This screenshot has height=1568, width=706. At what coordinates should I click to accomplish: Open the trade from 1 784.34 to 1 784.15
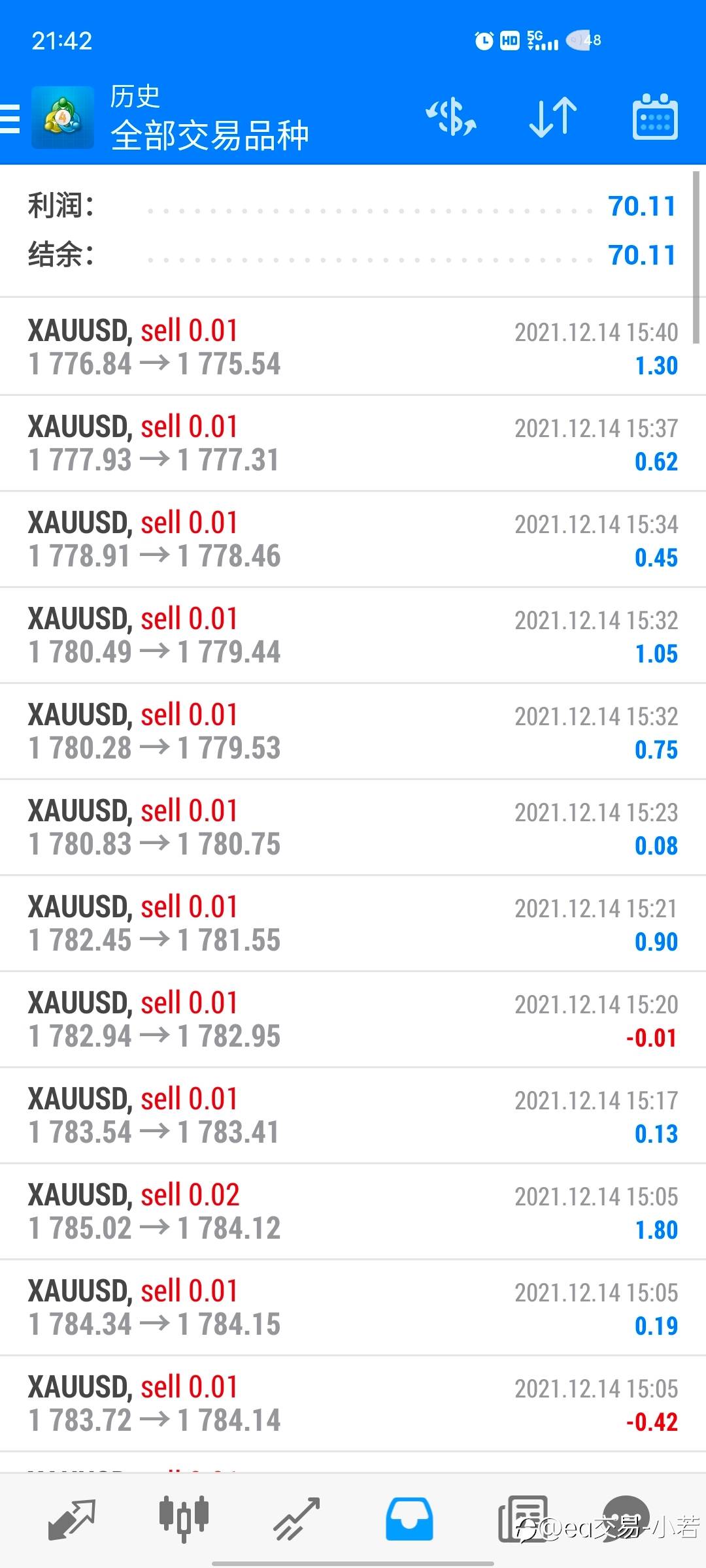(353, 1307)
